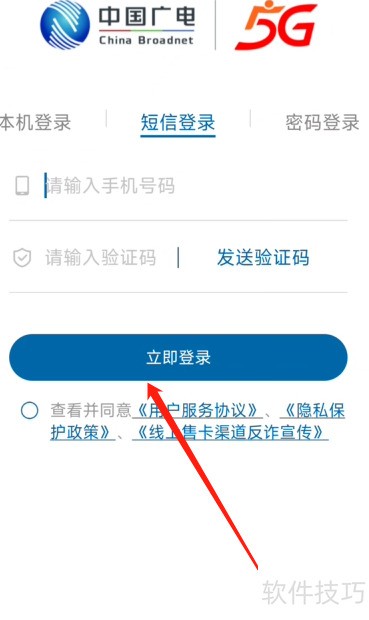
Task: Open the 《用户服务协议》 link
Action: [197, 410]
